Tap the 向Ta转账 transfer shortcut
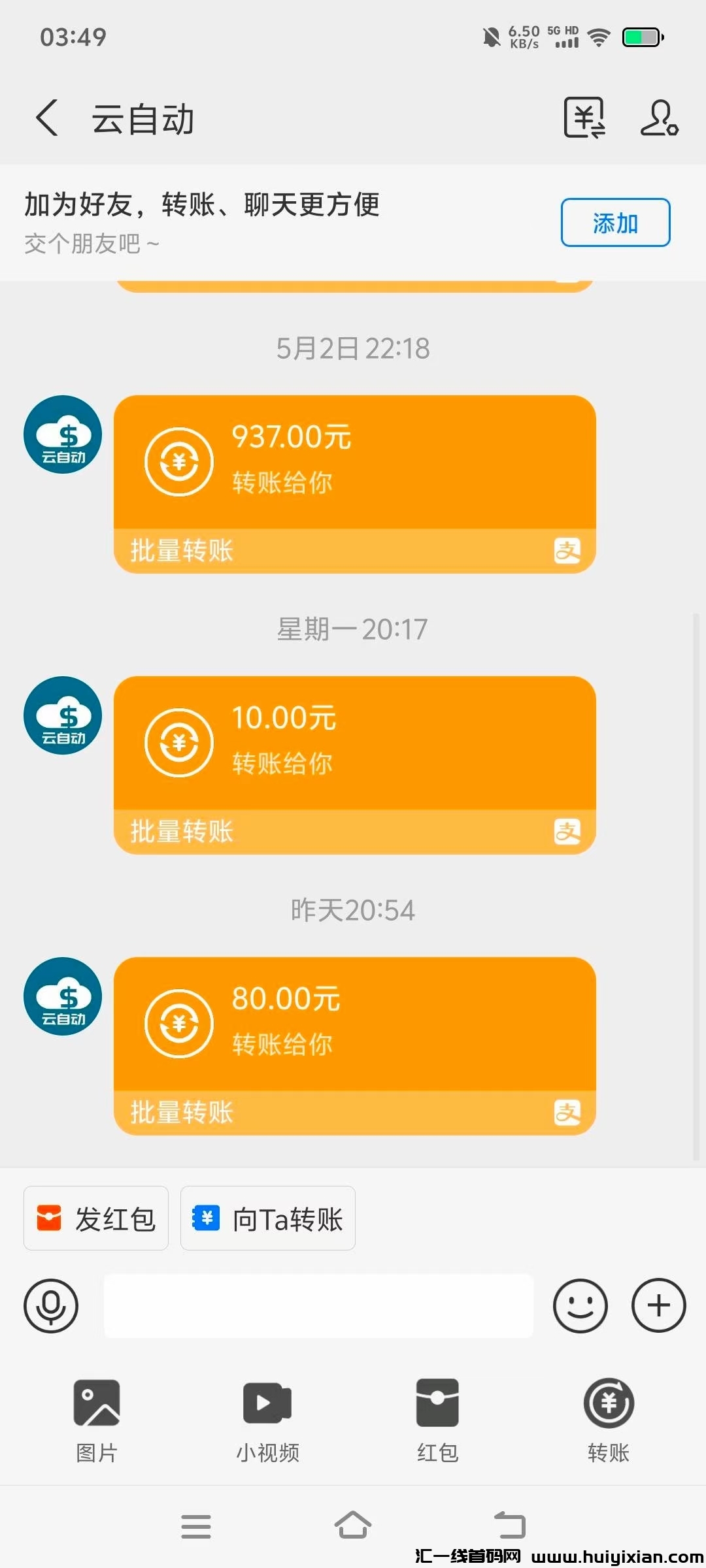The image size is (706, 1568). [267, 1217]
